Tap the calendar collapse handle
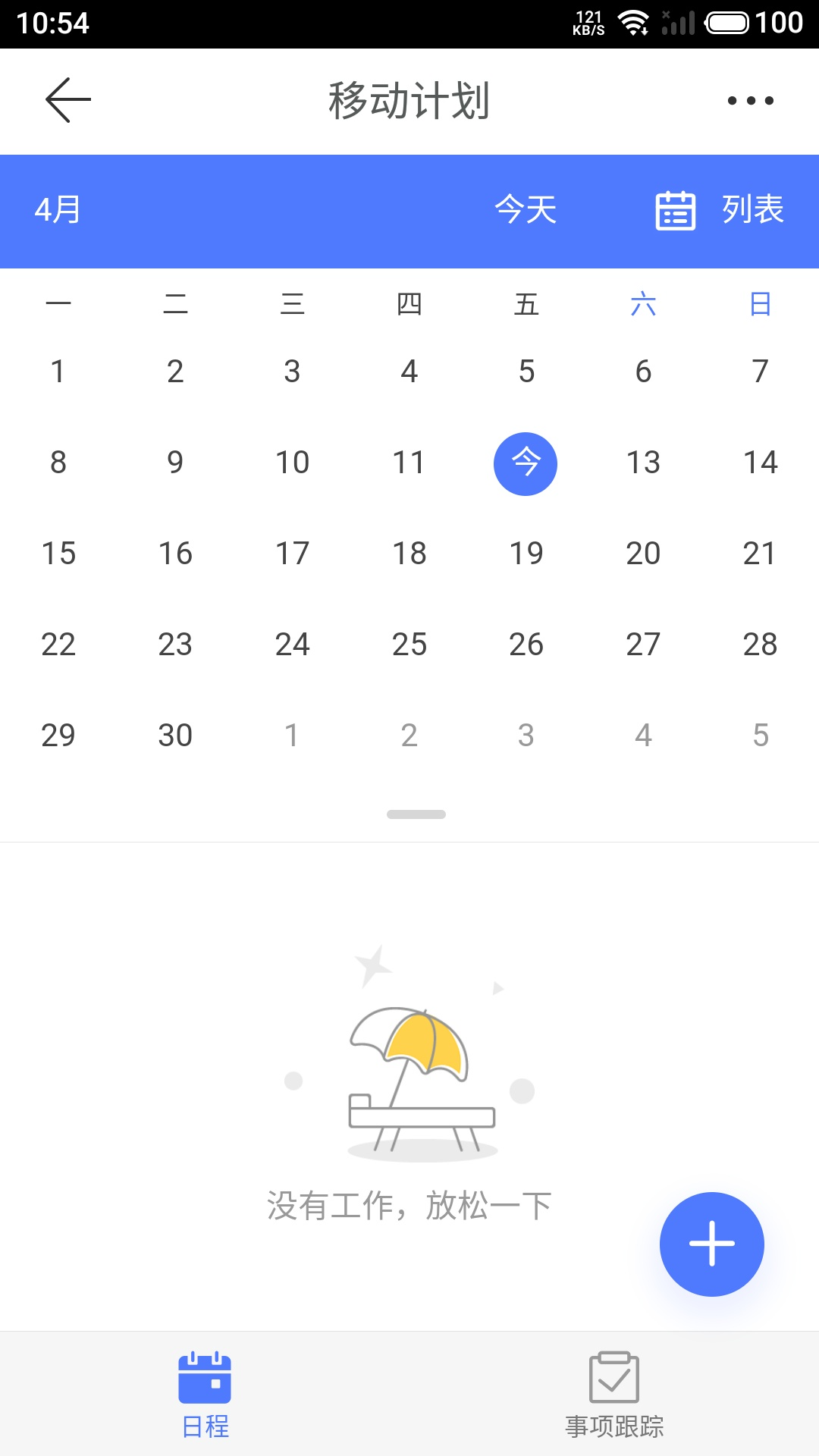The height and width of the screenshot is (1456, 819). [416, 814]
